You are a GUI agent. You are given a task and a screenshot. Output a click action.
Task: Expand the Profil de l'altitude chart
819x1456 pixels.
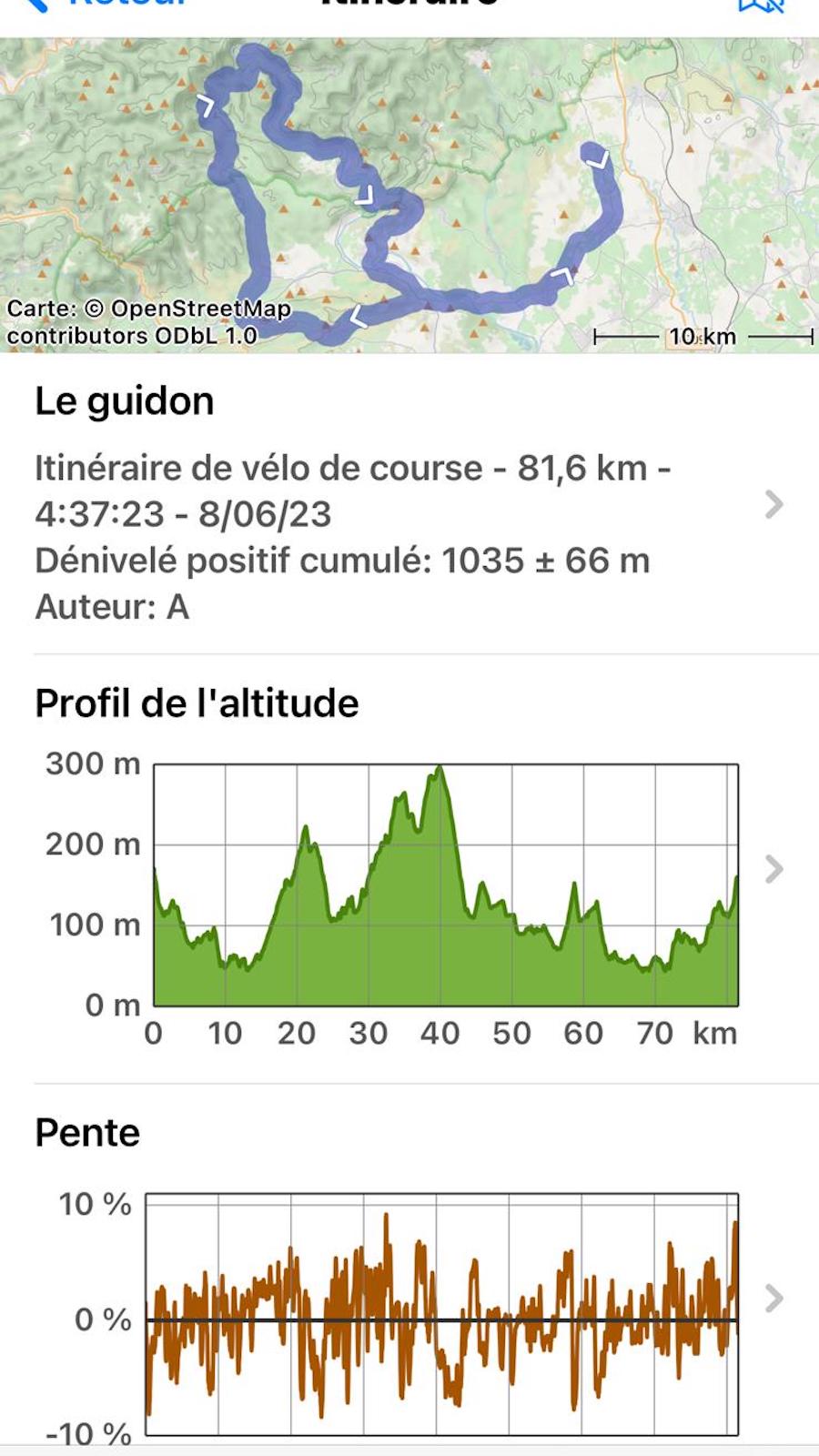tap(773, 869)
